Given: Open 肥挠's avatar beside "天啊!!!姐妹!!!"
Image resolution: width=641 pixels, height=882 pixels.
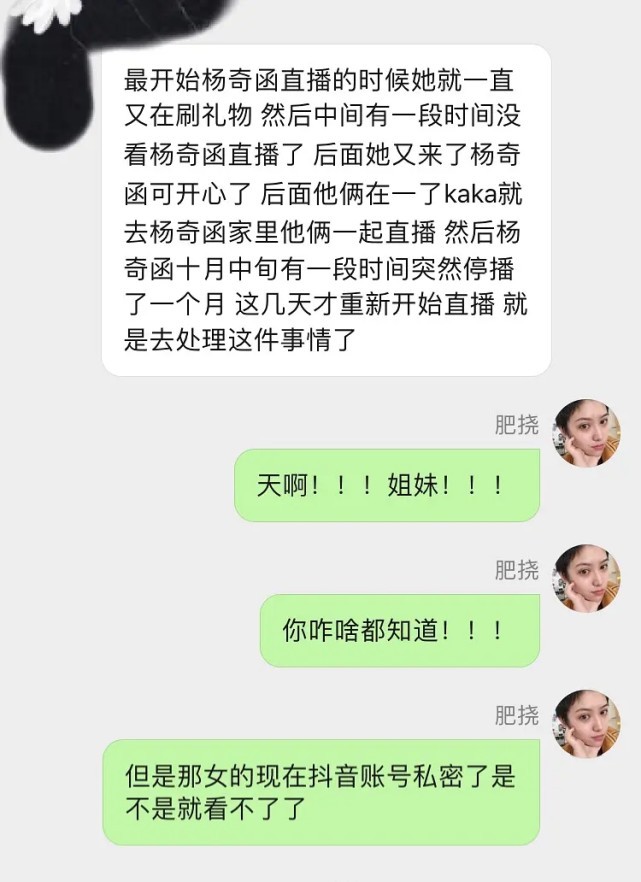Looking at the screenshot, I should click(x=587, y=432).
